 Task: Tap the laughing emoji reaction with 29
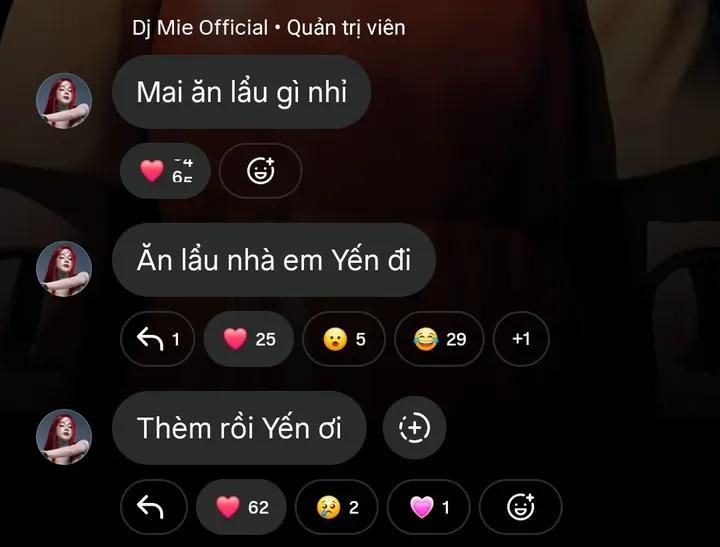(x=439, y=339)
